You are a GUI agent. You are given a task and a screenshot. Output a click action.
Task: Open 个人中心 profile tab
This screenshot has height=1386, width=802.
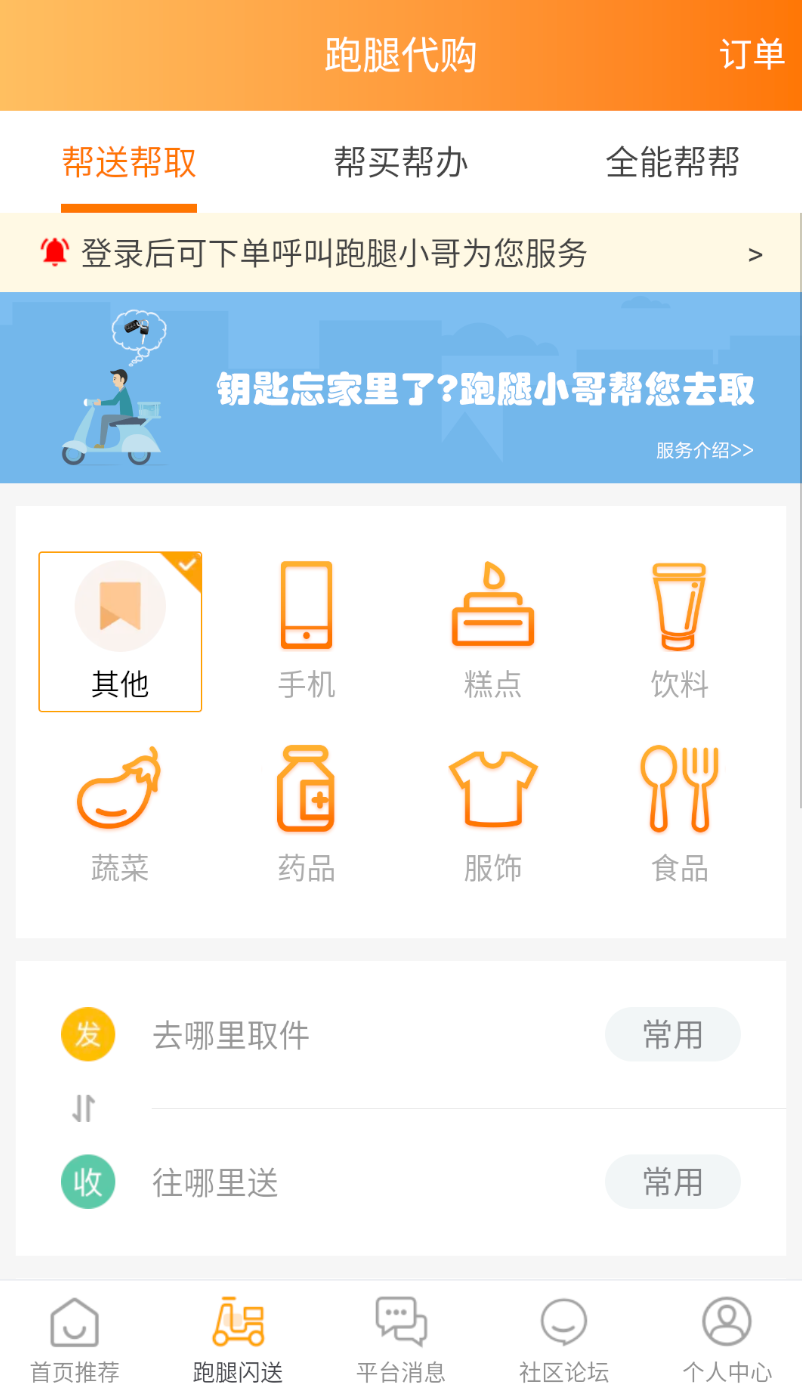(x=727, y=1339)
